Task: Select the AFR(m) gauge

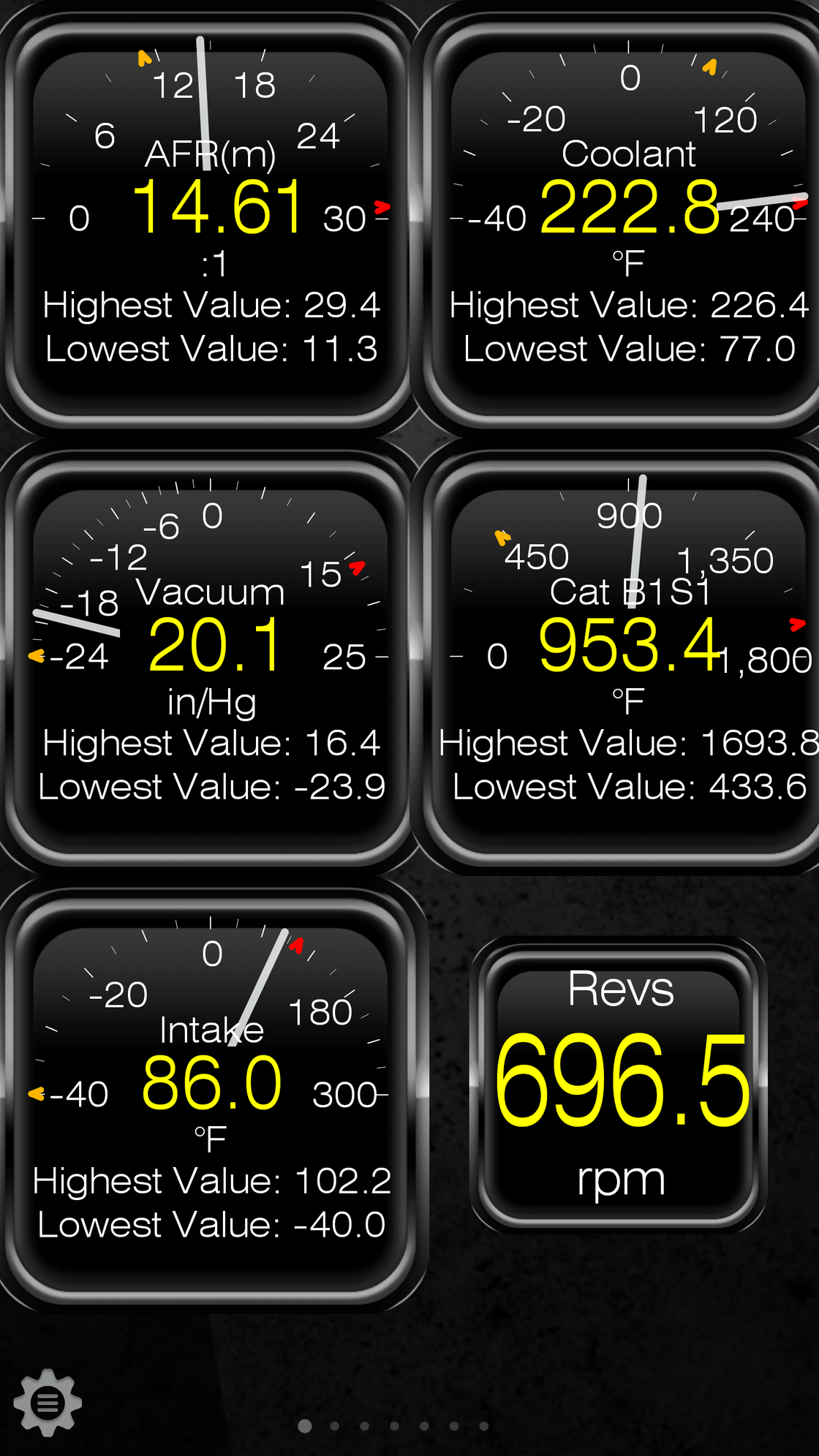Action: coord(211,219)
